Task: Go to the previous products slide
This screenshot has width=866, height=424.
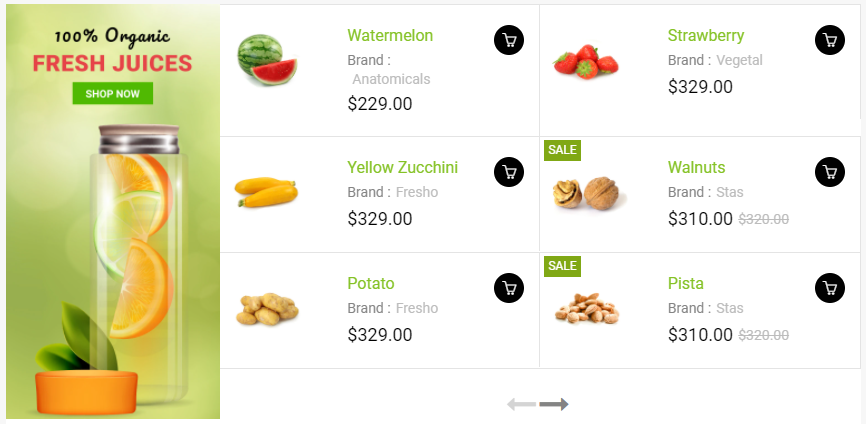Action: pyautogui.click(x=521, y=404)
